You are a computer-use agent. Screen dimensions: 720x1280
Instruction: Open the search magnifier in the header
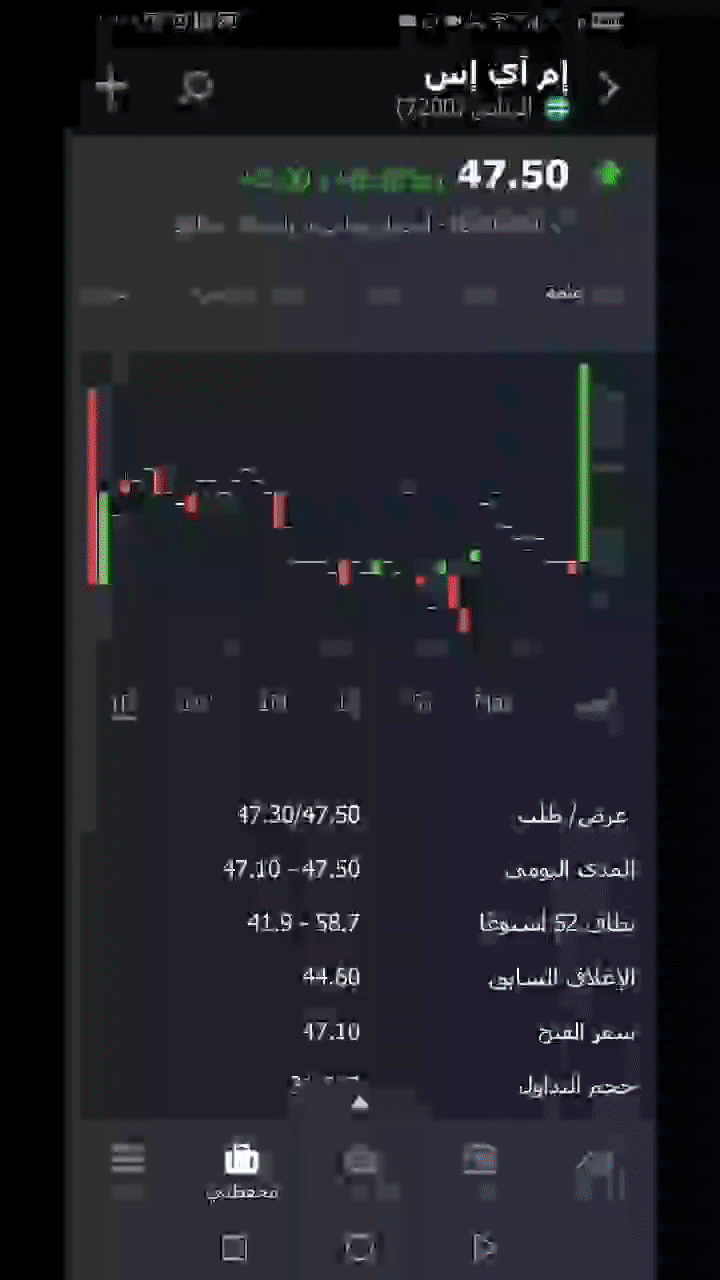196,88
